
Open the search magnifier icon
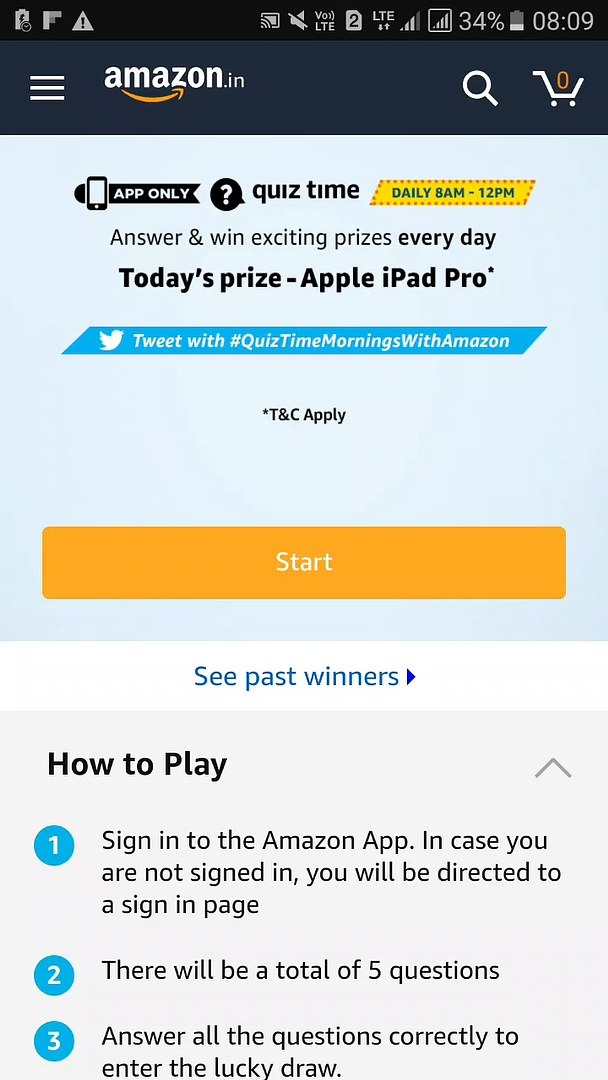(480, 88)
